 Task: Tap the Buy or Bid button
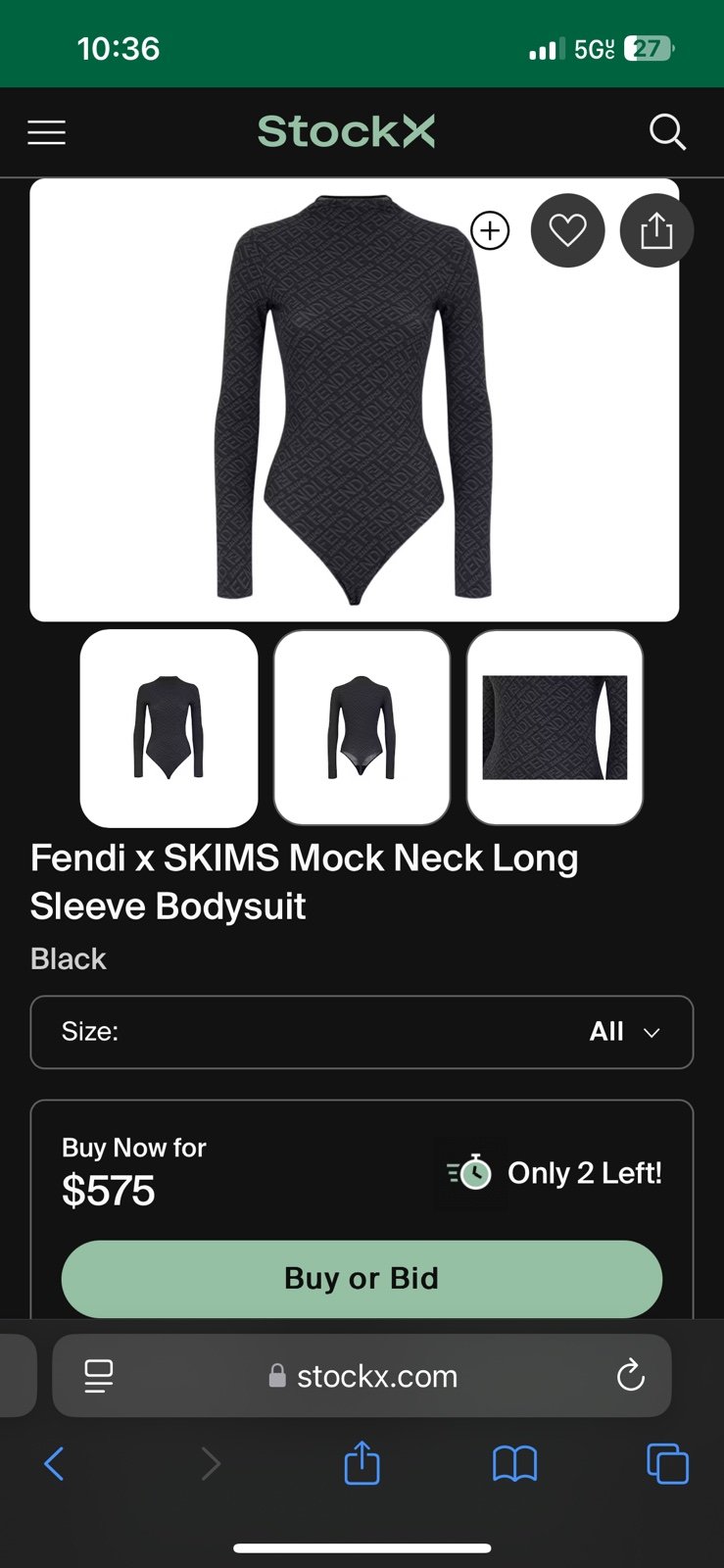coord(362,1279)
